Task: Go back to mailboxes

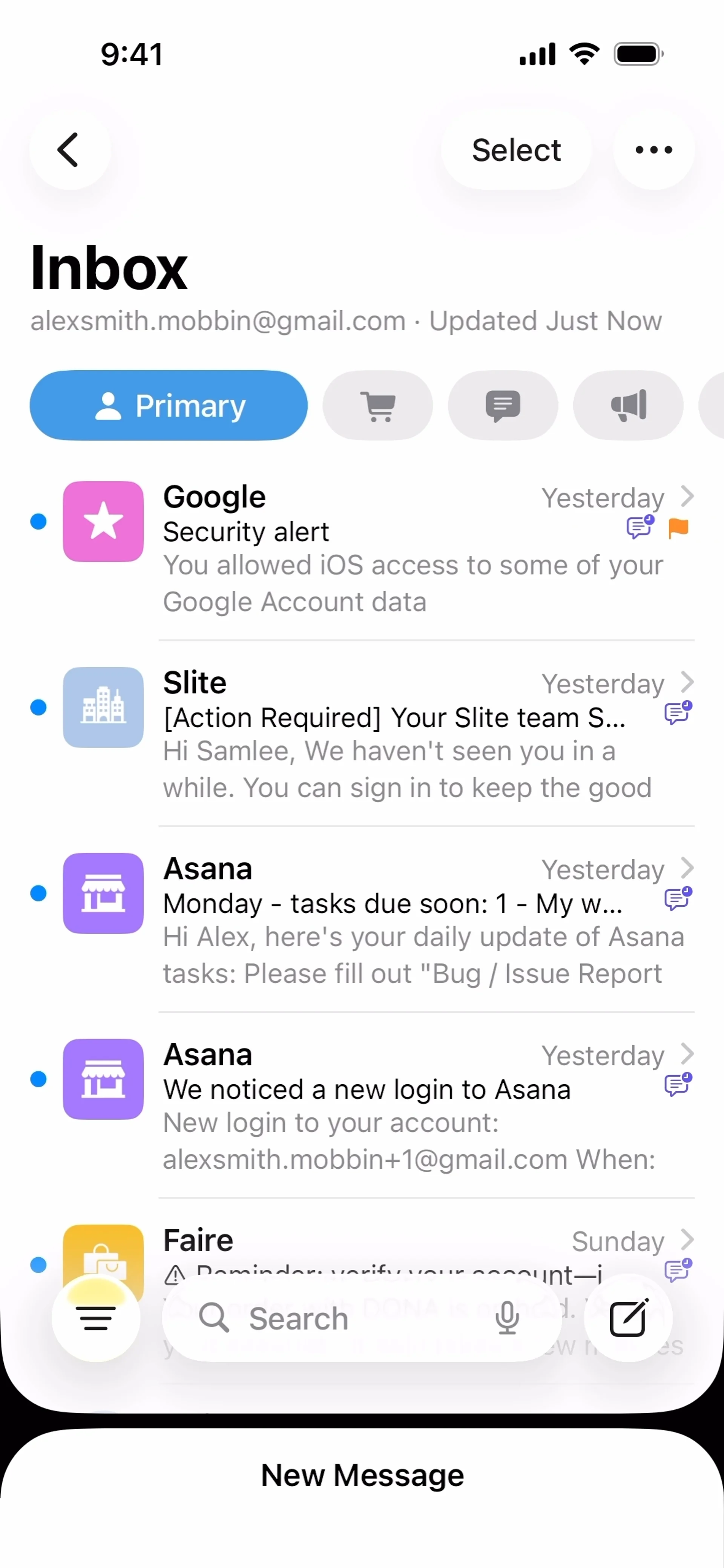Action: click(69, 150)
